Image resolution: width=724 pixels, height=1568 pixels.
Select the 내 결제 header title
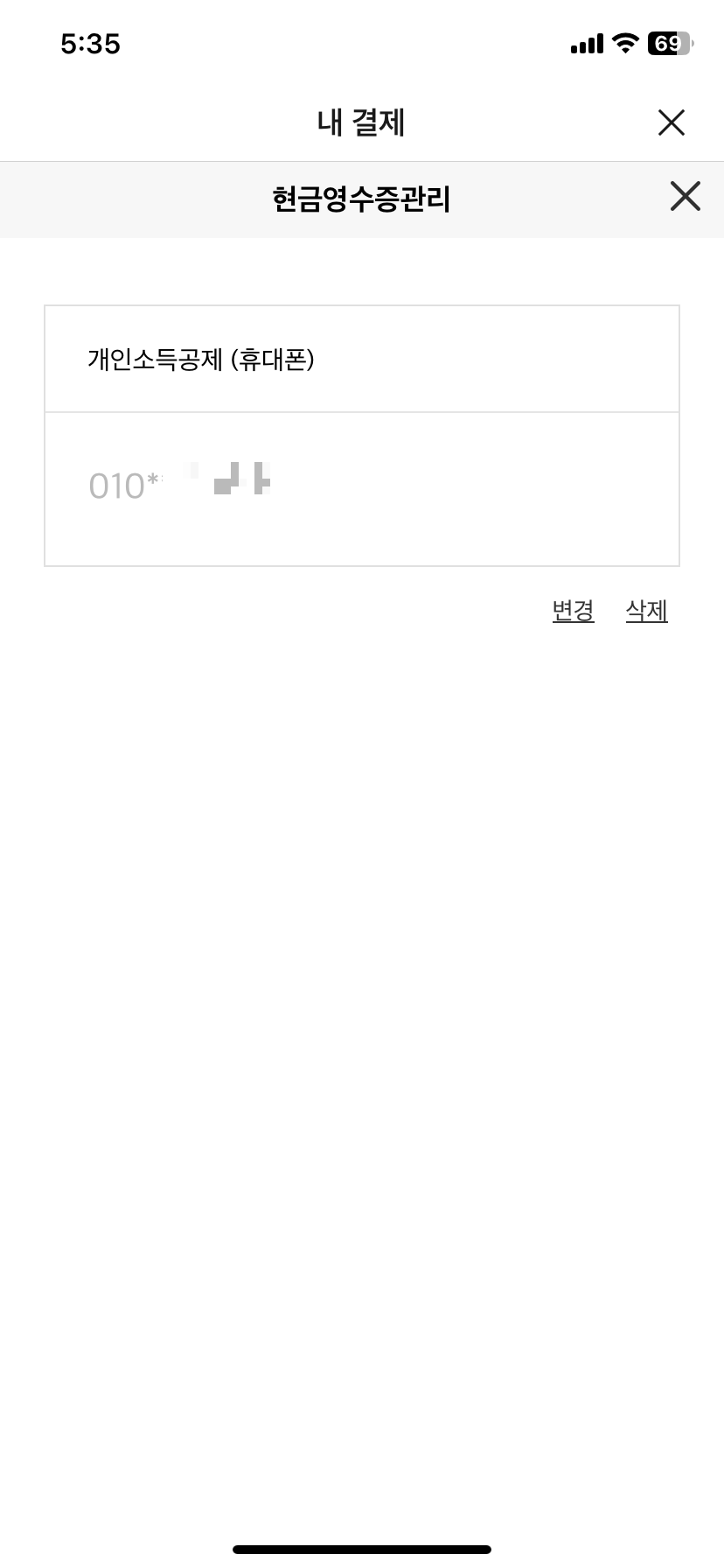tap(362, 122)
